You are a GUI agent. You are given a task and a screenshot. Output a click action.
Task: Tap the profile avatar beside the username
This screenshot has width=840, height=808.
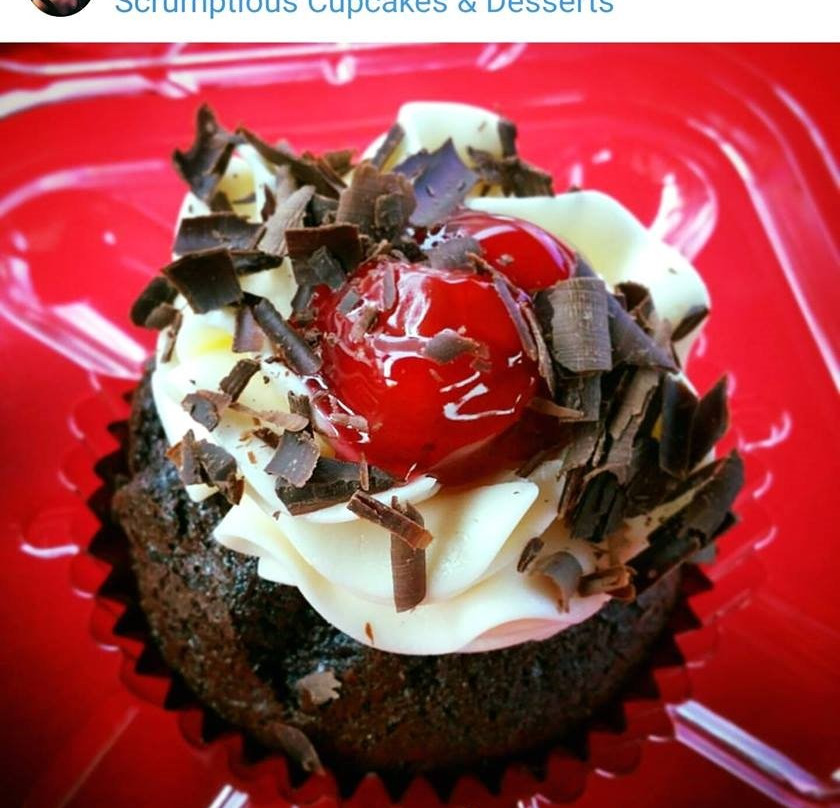[61, 6]
